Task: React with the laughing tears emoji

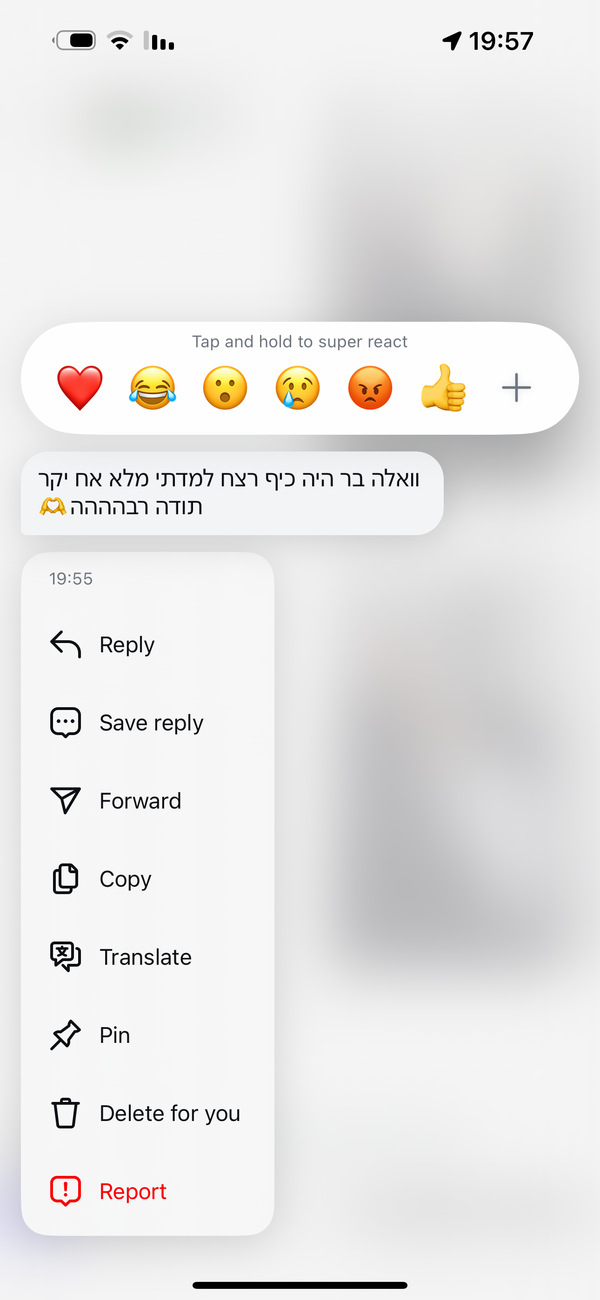Action: [152, 388]
